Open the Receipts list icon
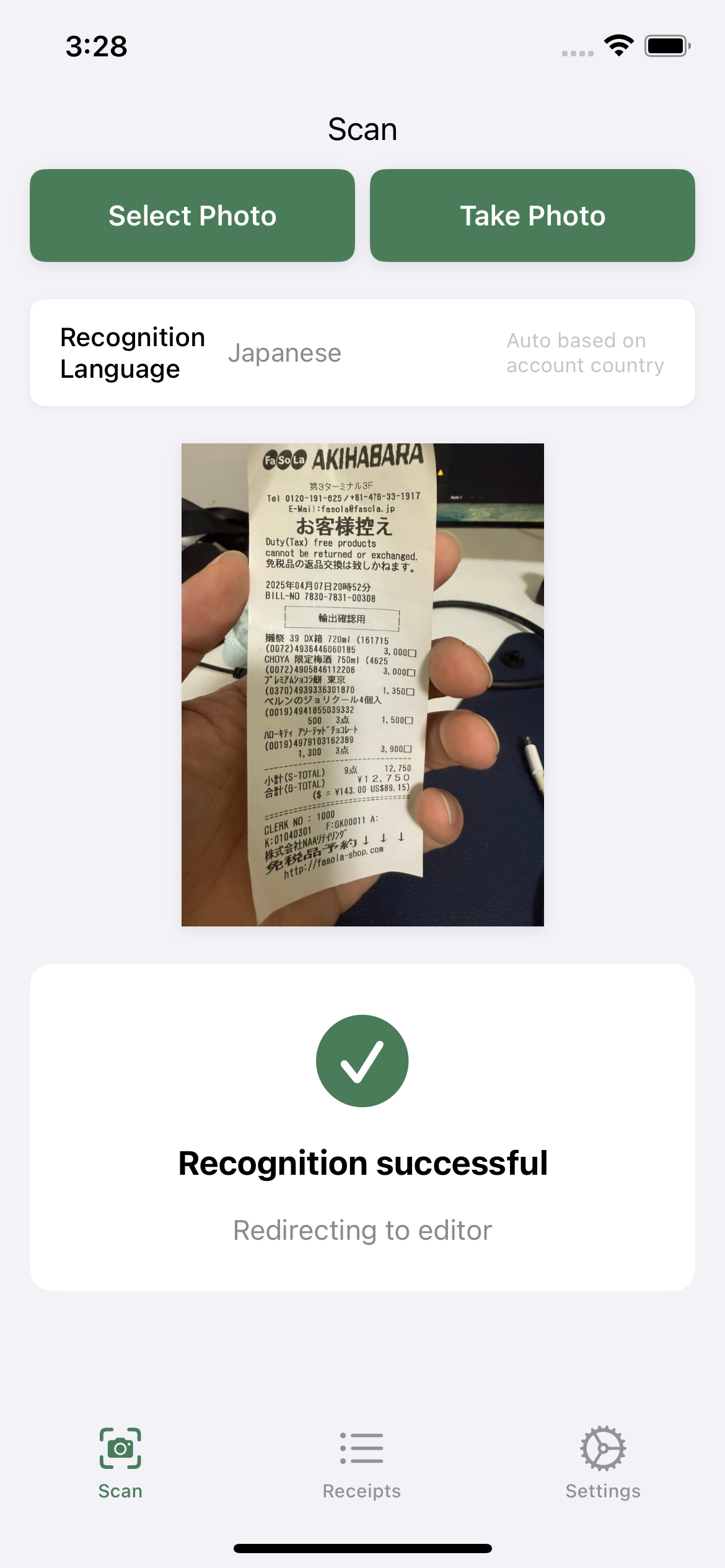Image resolution: width=725 pixels, height=1568 pixels. [362, 1449]
